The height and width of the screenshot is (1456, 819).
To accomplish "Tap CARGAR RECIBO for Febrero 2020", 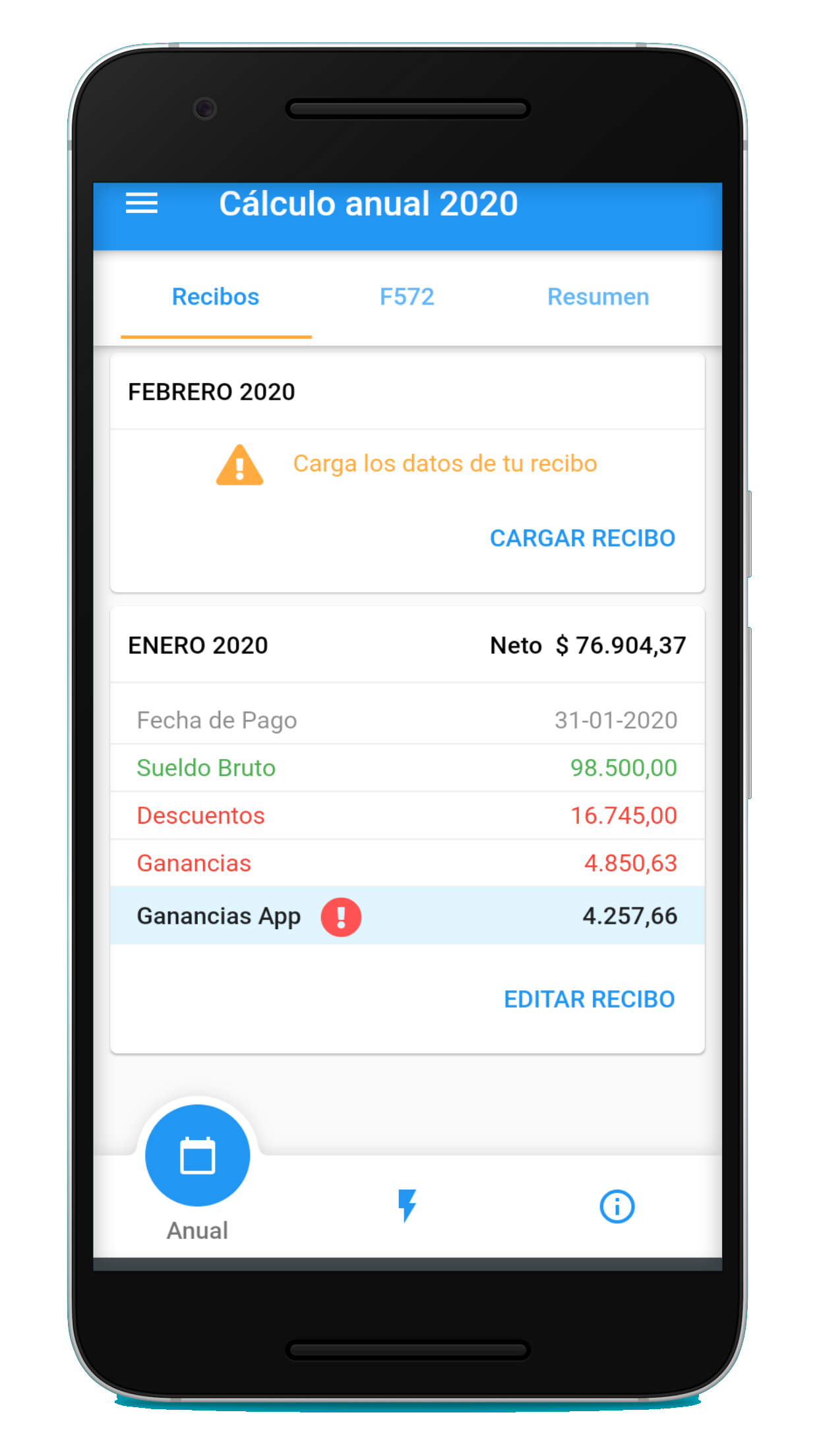I will pyautogui.click(x=582, y=539).
